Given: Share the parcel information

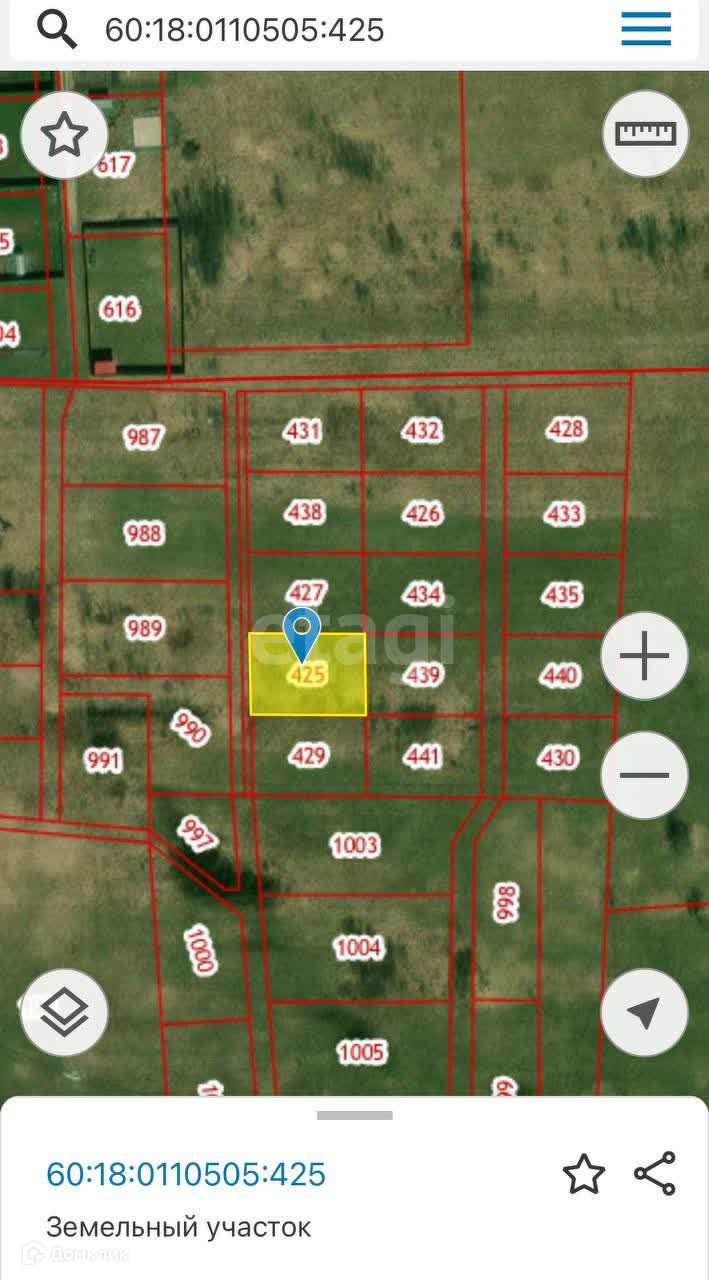Looking at the screenshot, I should pyautogui.click(x=655, y=1174).
